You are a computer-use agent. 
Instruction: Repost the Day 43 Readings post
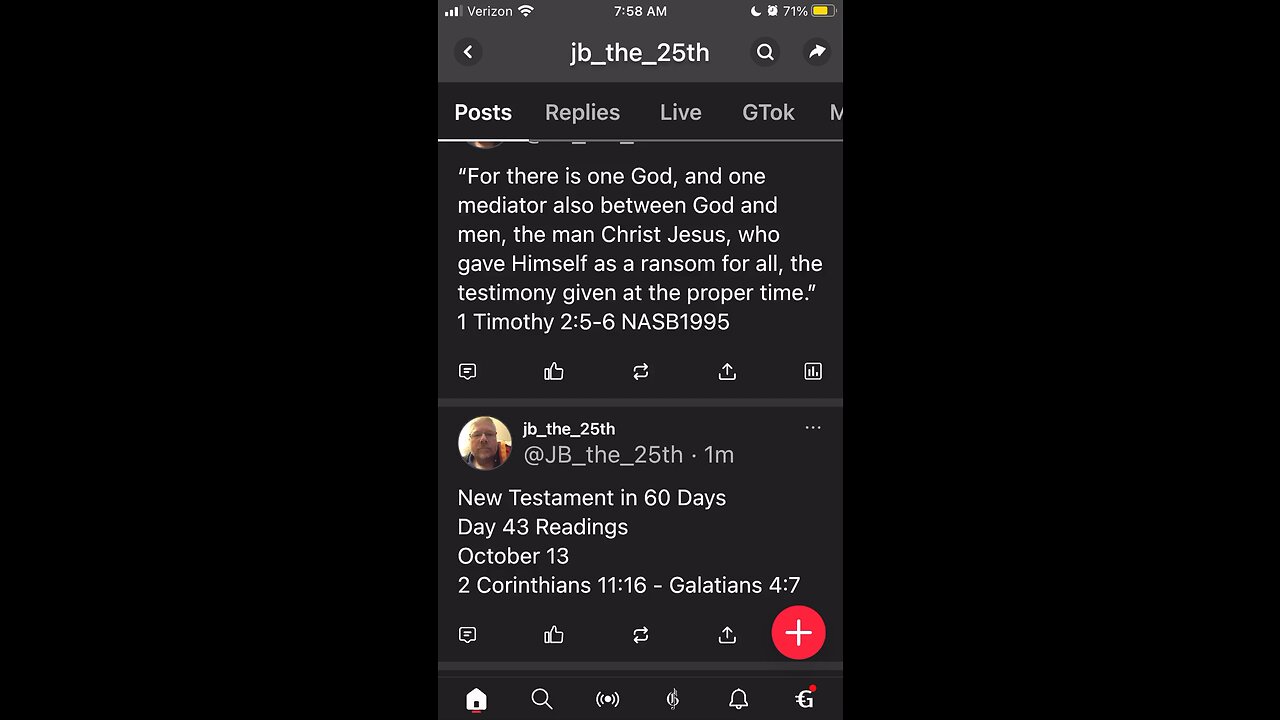click(641, 635)
